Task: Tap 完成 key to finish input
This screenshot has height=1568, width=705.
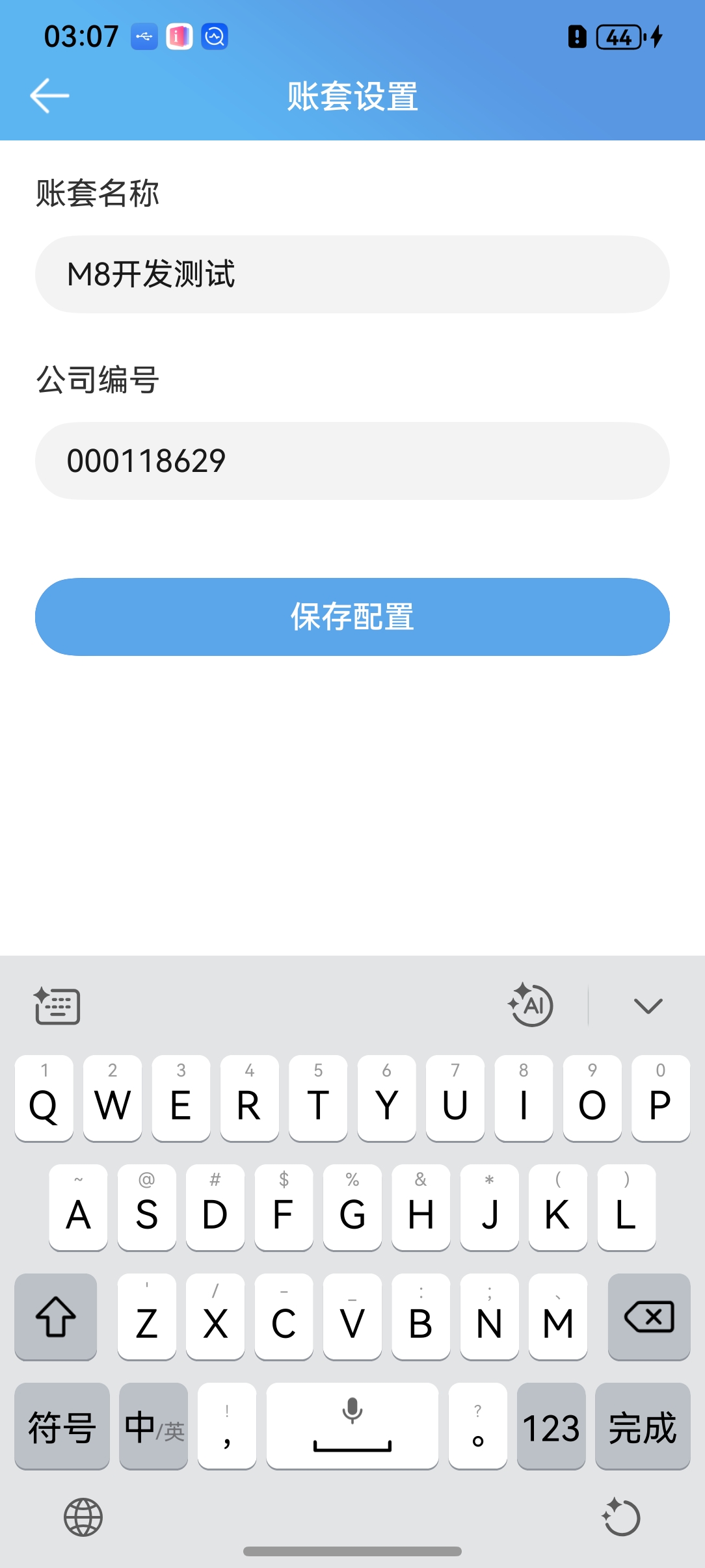Action: (x=642, y=1426)
